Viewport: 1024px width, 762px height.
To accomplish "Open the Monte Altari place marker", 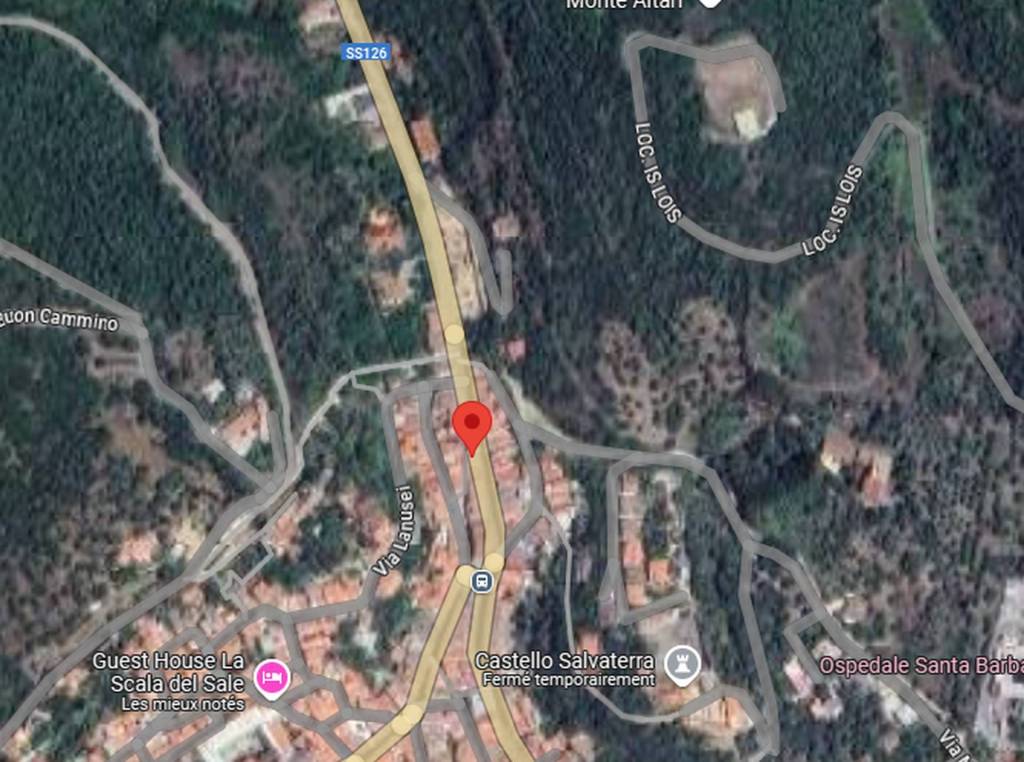I will [709, 3].
